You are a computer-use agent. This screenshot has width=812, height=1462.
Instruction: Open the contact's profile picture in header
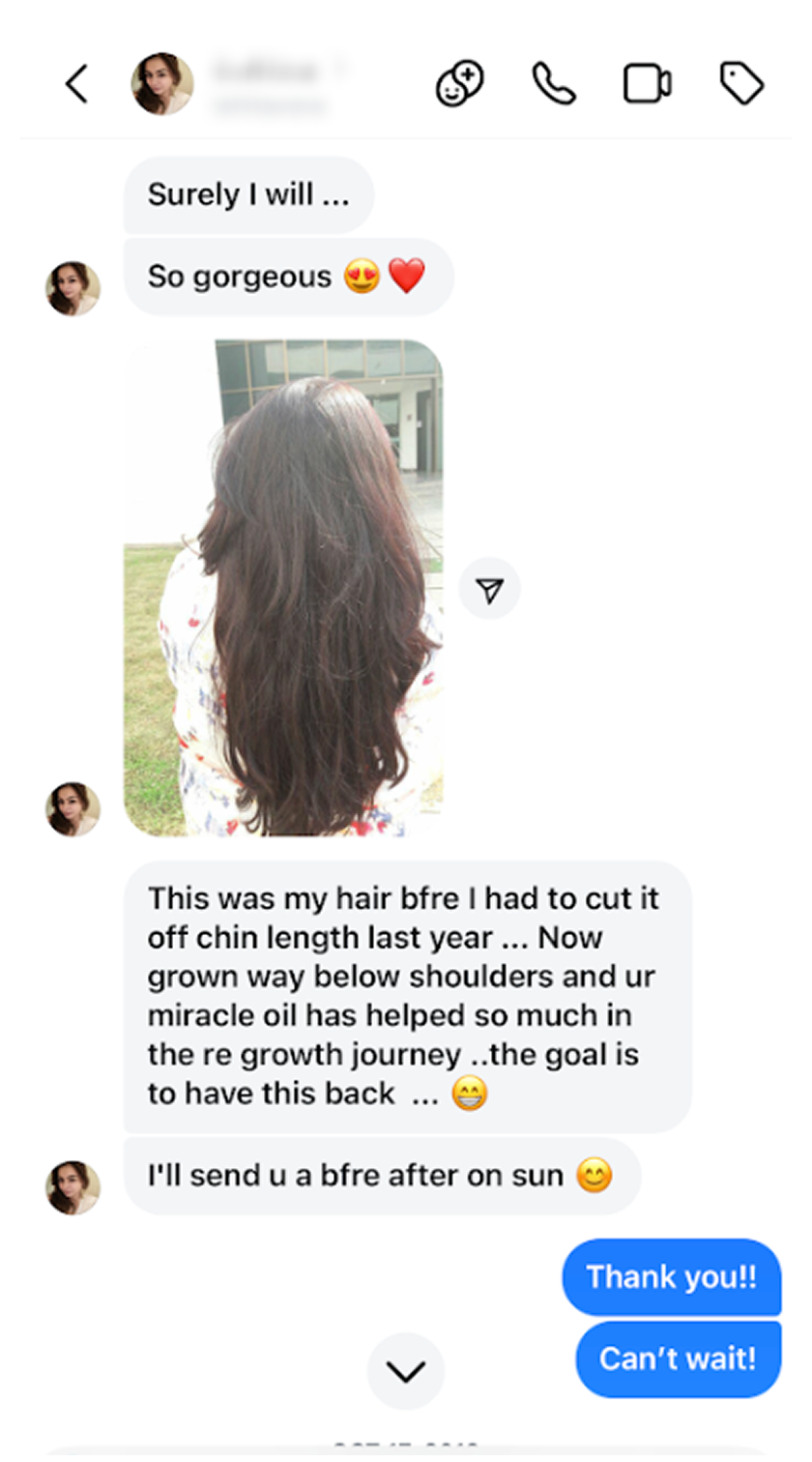[x=162, y=84]
